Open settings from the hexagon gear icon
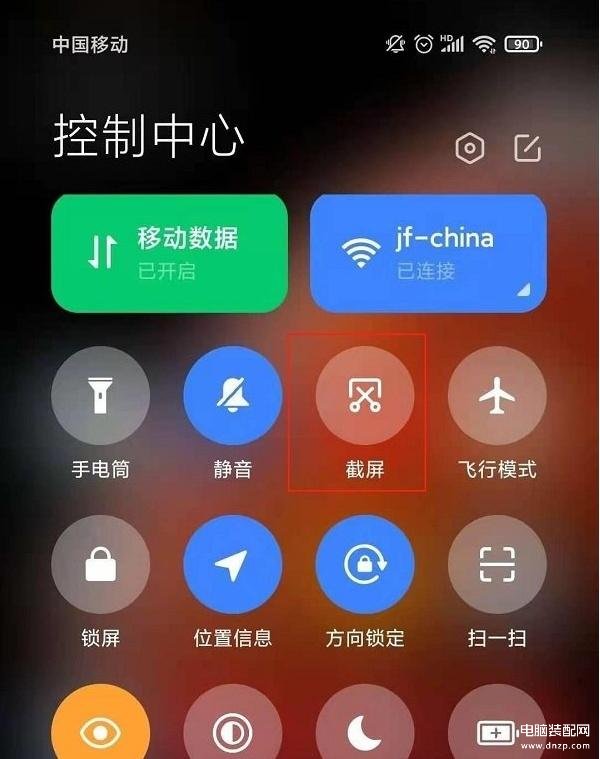600x759 pixels. click(x=470, y=149)
